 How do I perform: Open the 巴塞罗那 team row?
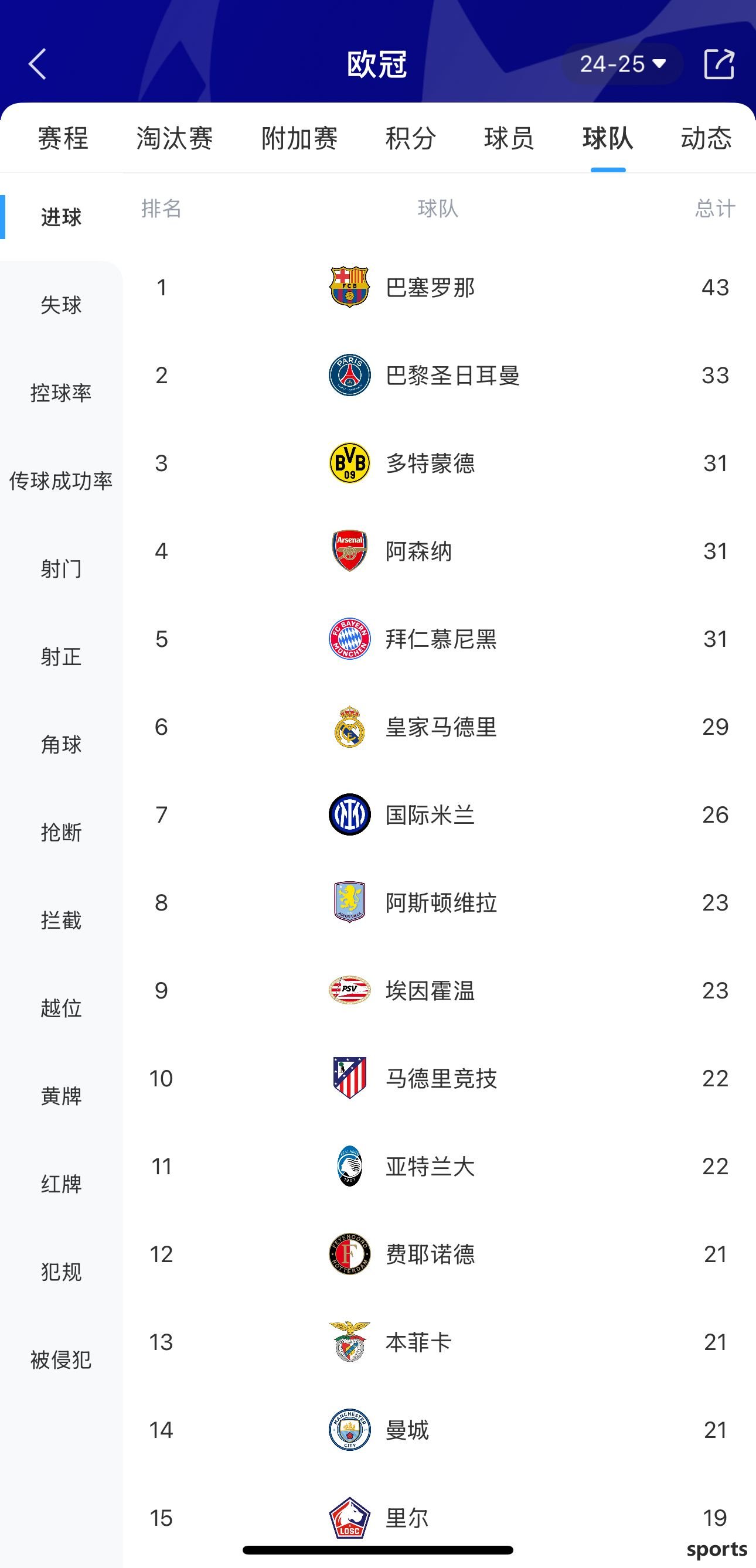pos(440,287)
